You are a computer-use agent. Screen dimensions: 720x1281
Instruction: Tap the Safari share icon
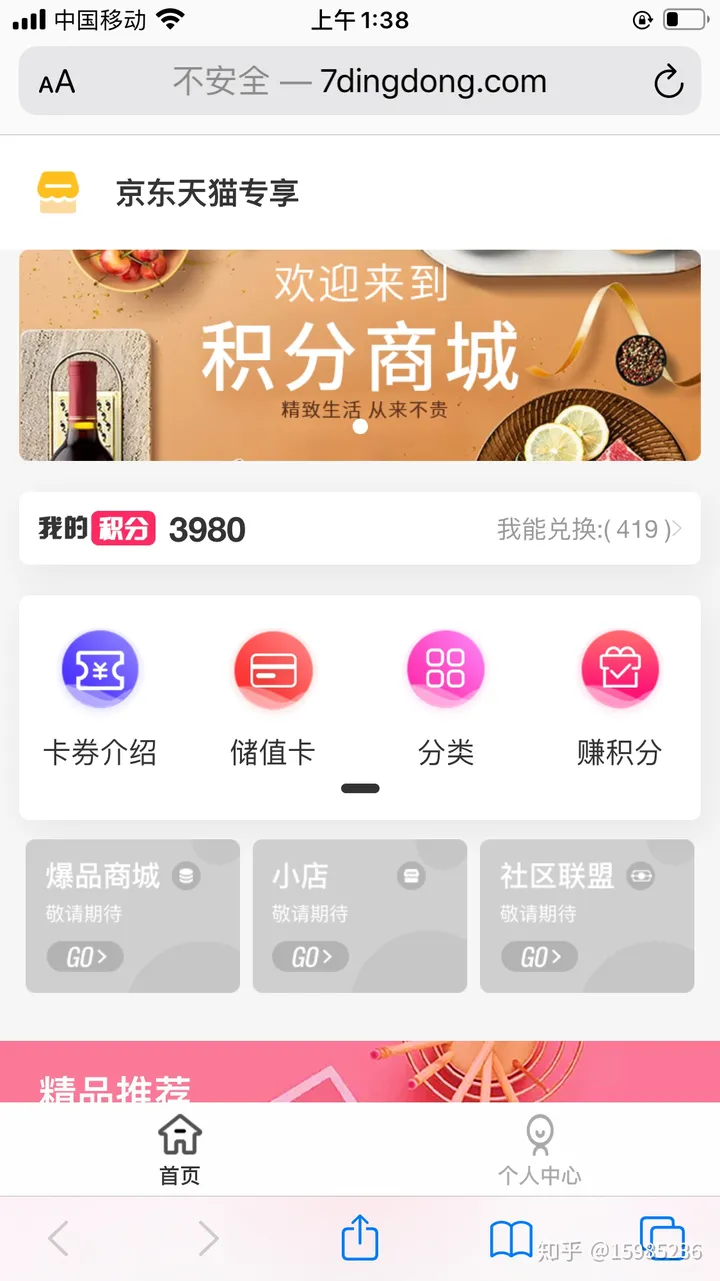[x=359, y=1238]
